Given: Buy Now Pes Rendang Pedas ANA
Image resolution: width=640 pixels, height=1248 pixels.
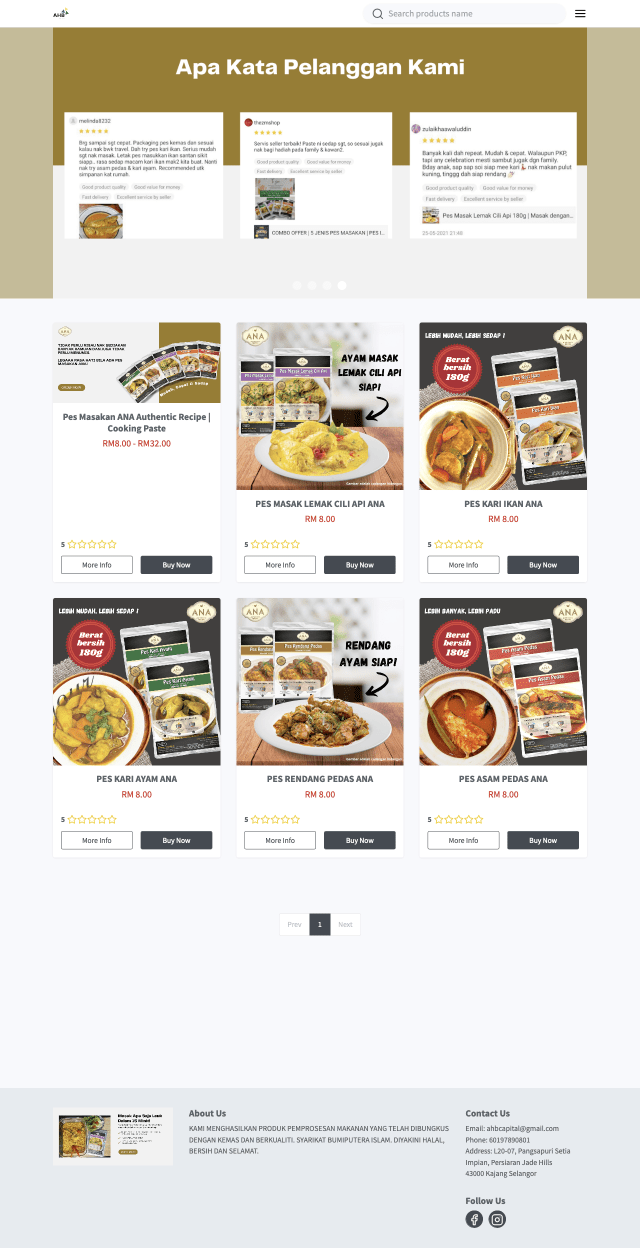Looking at the screenshot, I should point(359,840).
